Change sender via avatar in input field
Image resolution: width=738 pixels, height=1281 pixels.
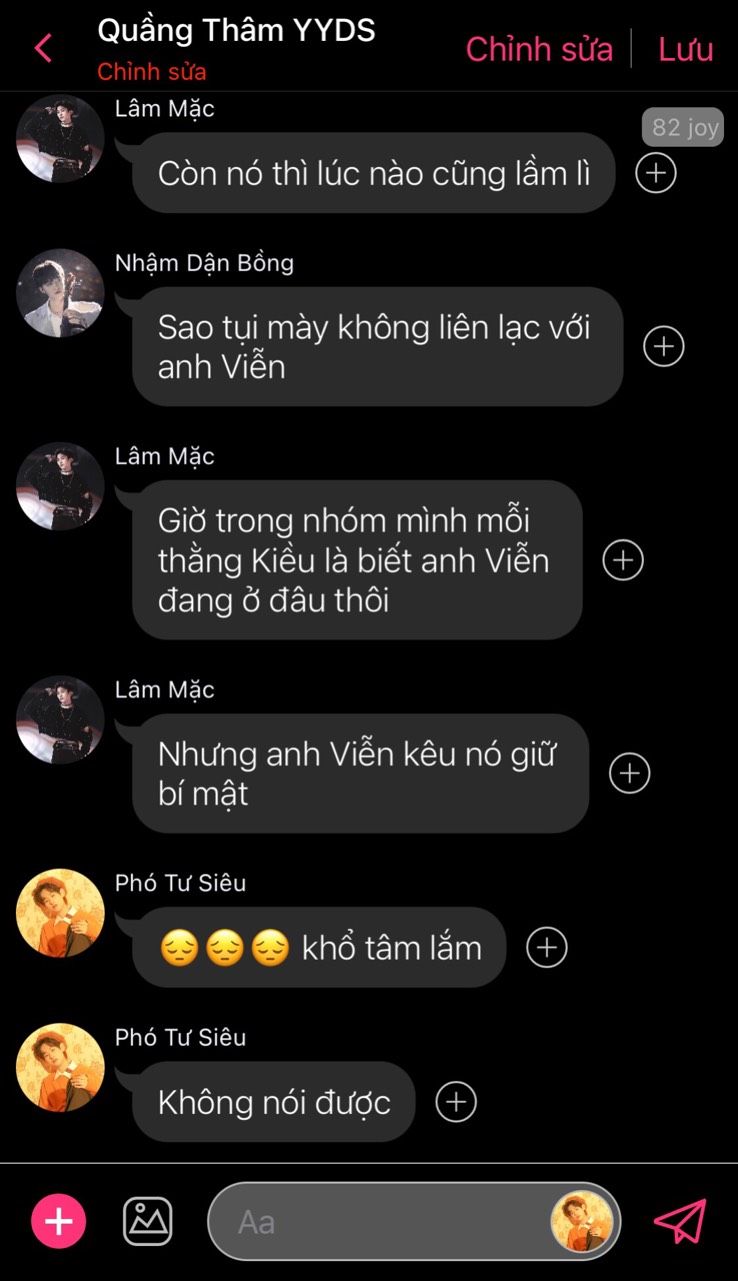pyautogui.click(x=582, y=1222)
